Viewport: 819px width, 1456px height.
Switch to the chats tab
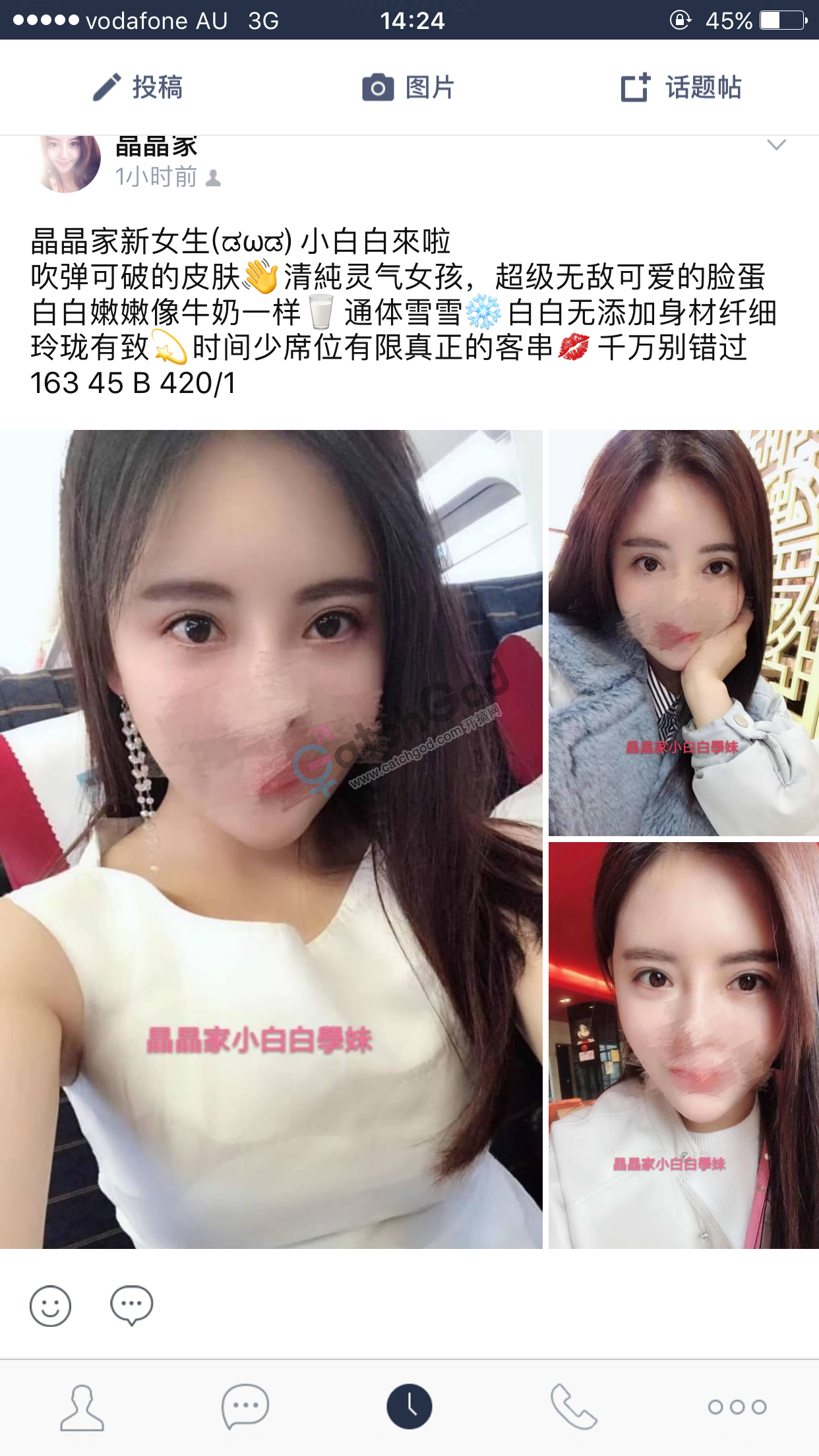click(x=245, y=1407)
